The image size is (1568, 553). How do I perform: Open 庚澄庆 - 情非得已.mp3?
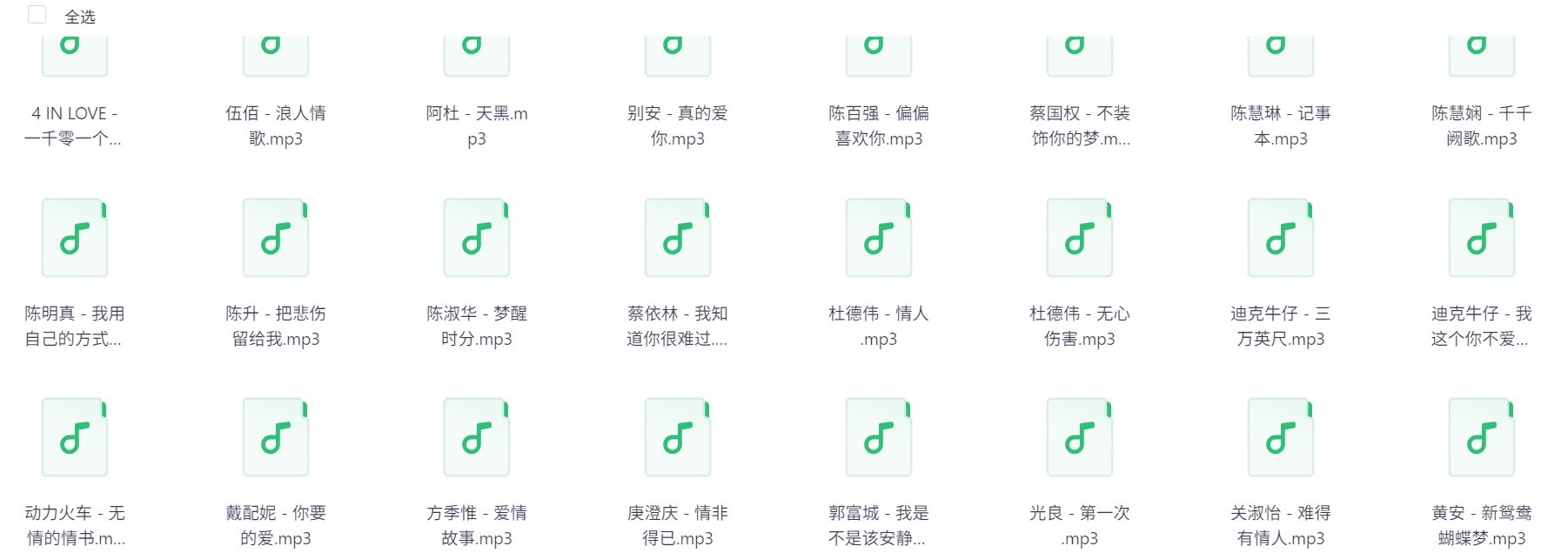click(677, 437)
